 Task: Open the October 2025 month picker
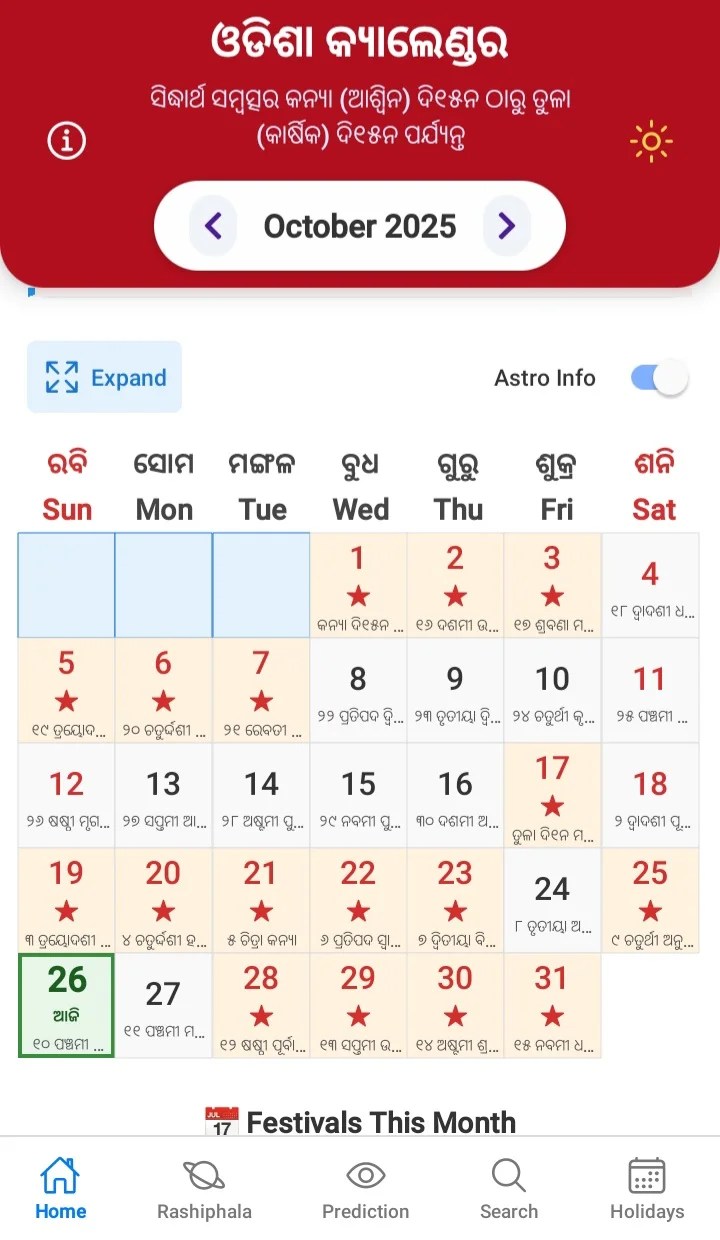[x=360, y=226]
